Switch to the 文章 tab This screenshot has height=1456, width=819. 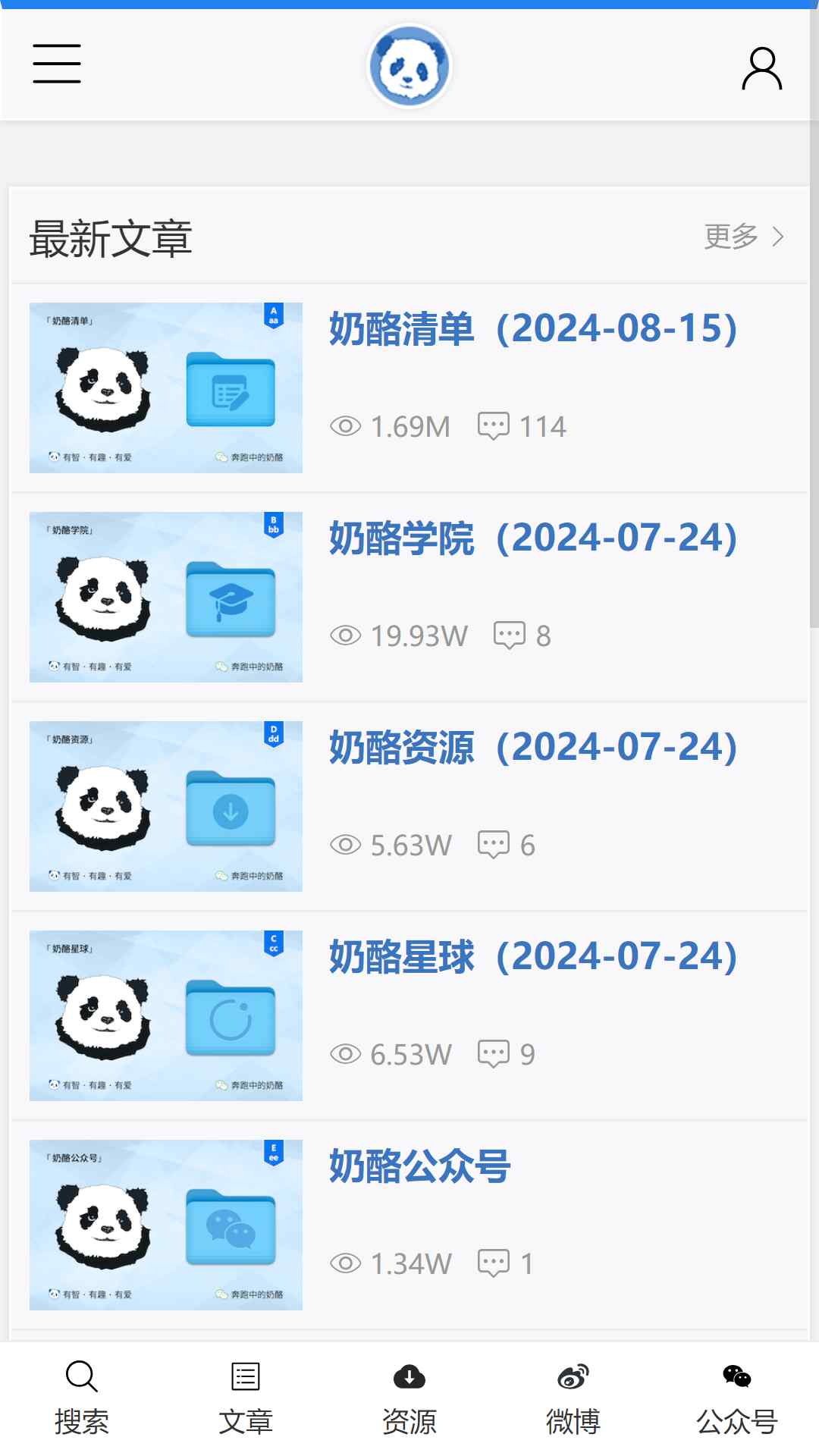coord(246,1398)
